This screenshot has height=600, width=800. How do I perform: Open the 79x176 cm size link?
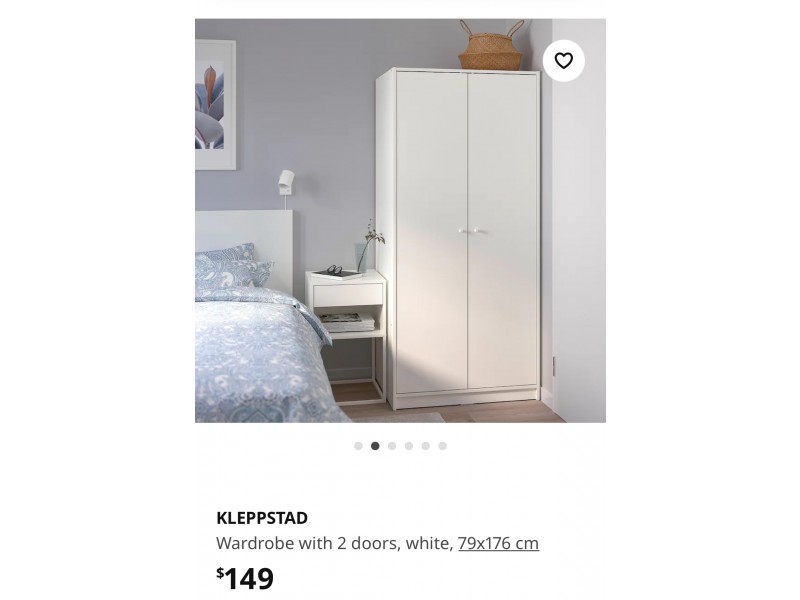[498, 543]
